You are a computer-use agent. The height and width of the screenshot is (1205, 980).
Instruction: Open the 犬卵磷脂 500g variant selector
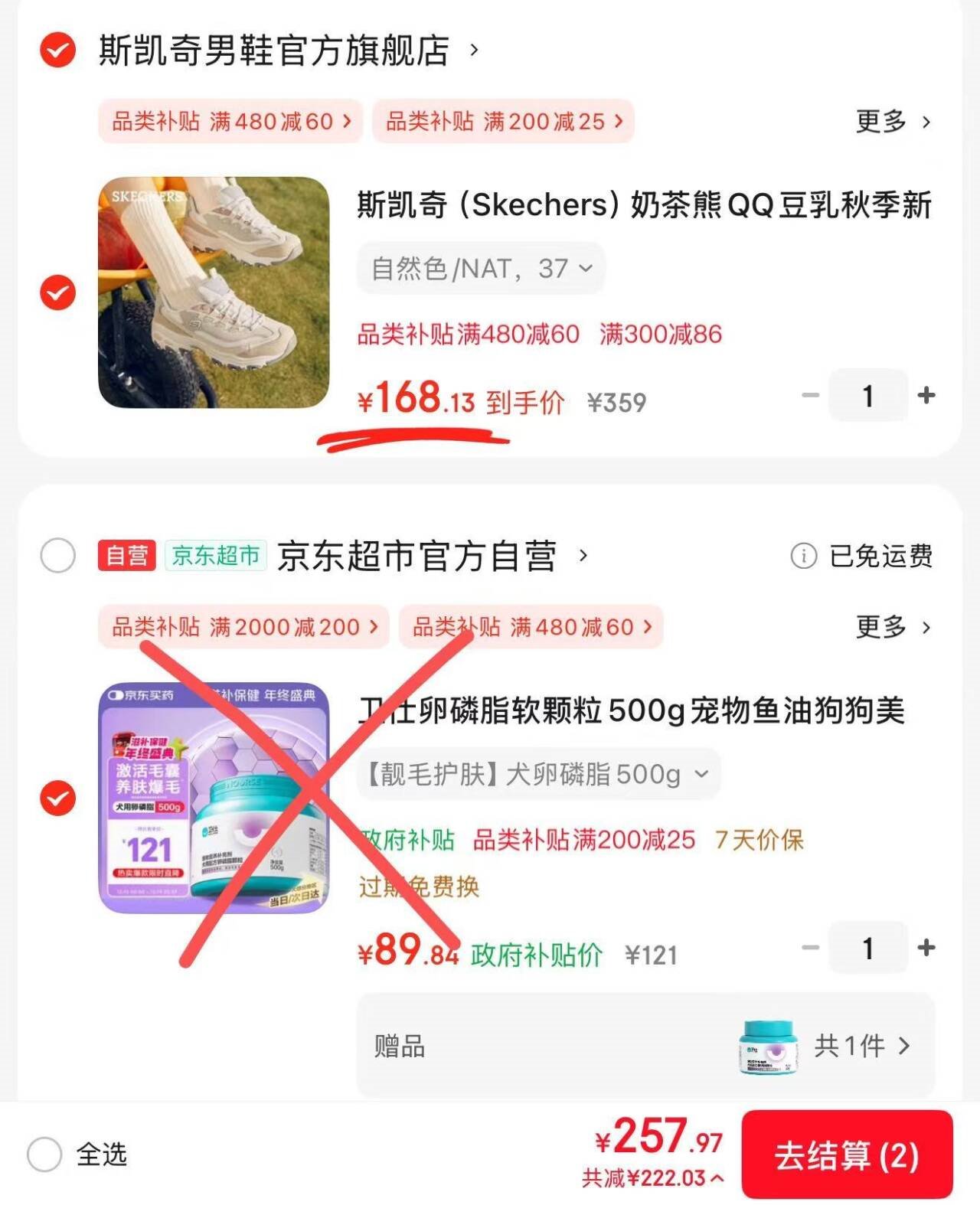coord(538,775)
